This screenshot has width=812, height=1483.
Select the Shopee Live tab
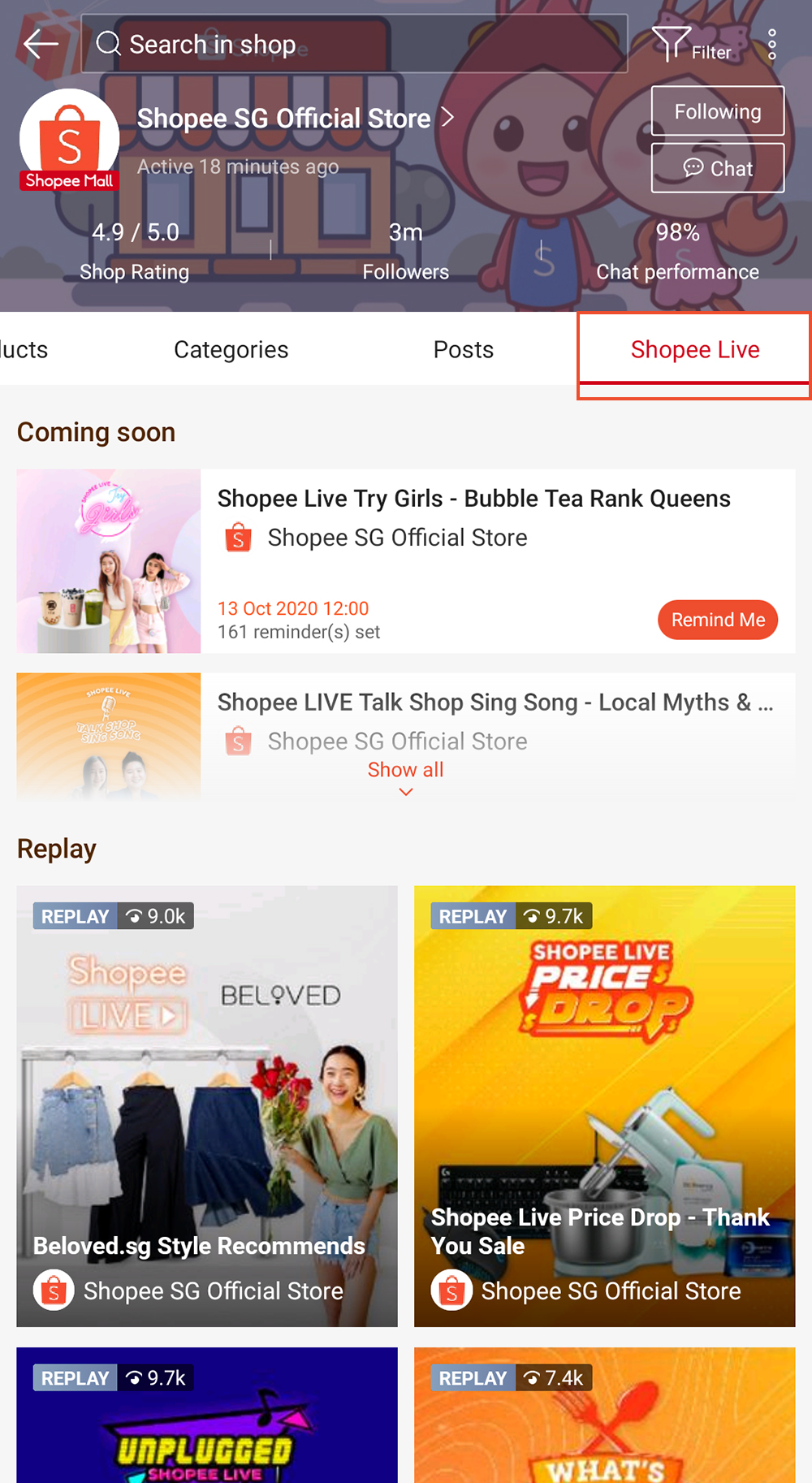click(694, 350)
